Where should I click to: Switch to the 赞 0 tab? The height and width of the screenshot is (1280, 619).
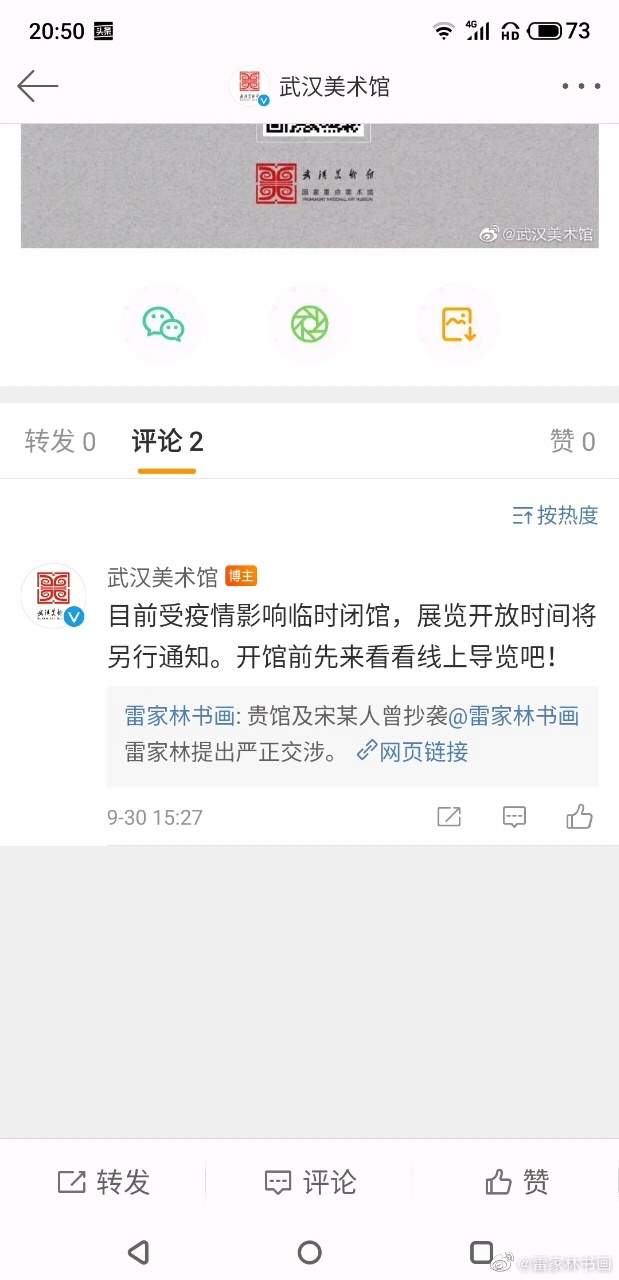572,441
